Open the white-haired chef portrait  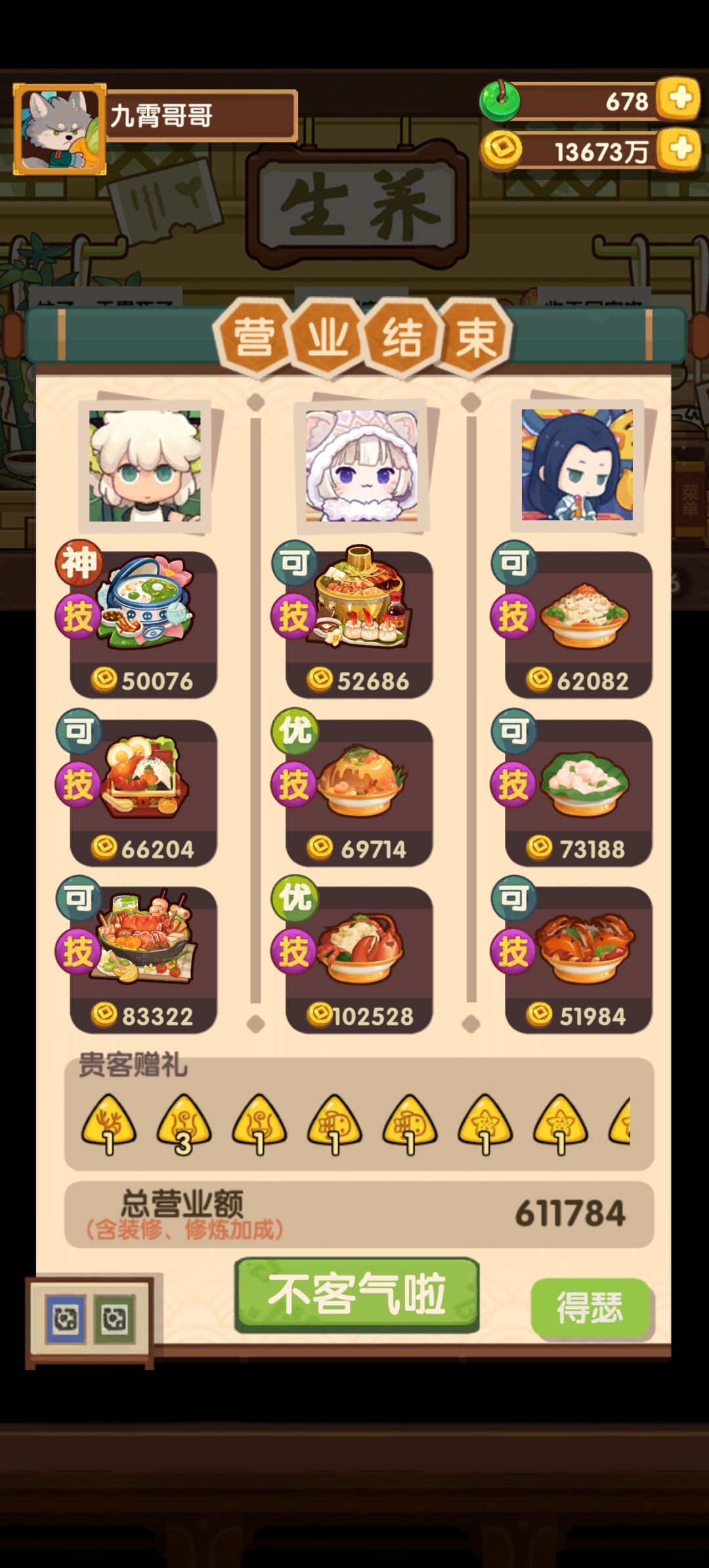(x=145, y=466)
